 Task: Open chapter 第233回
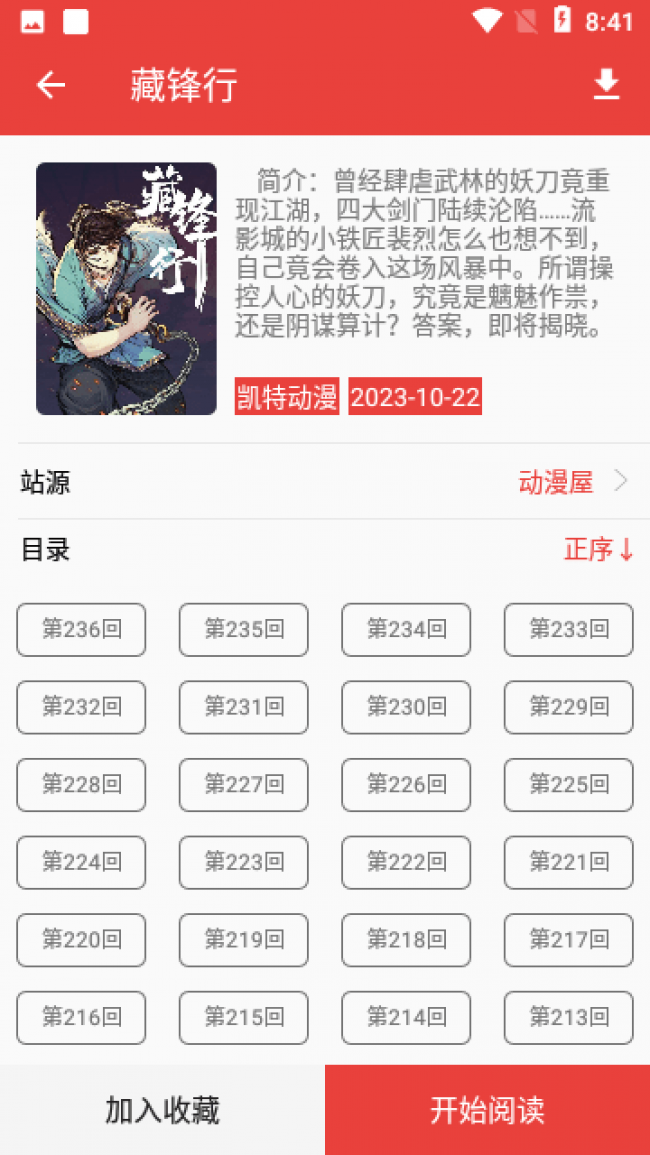[x=568, y=629]
